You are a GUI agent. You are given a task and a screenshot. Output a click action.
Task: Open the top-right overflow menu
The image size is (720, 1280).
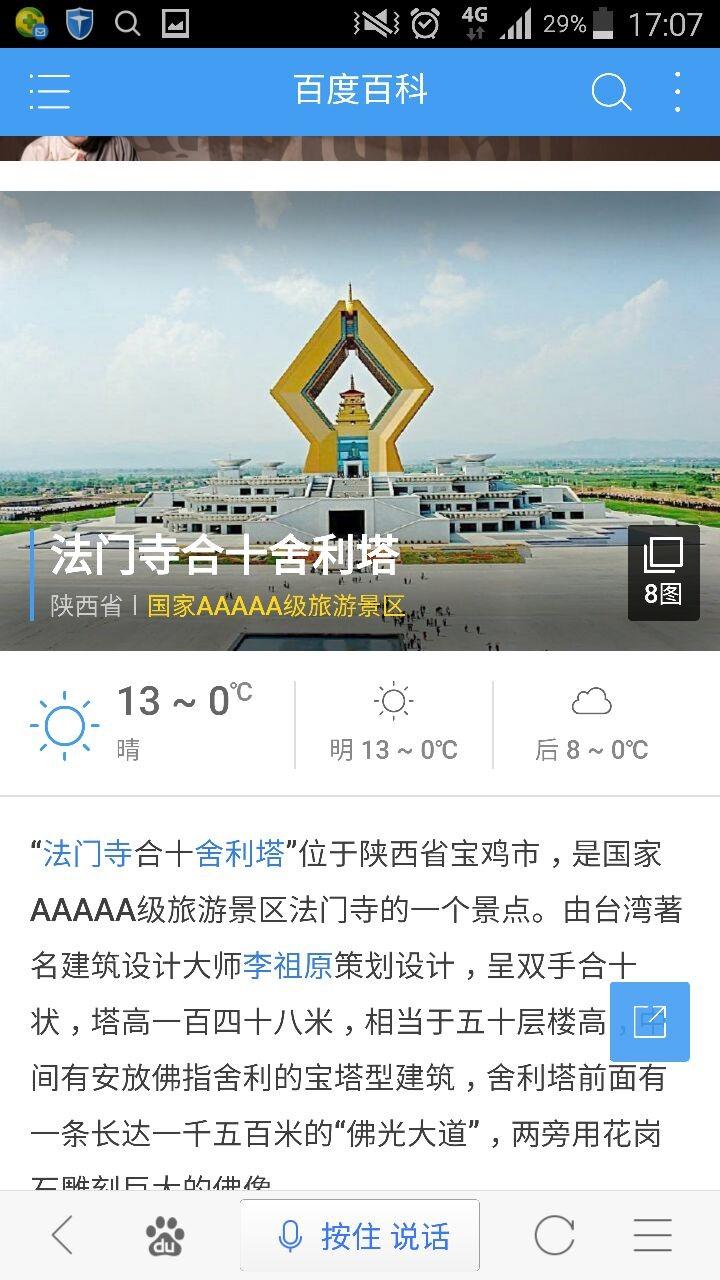(678, 91)
